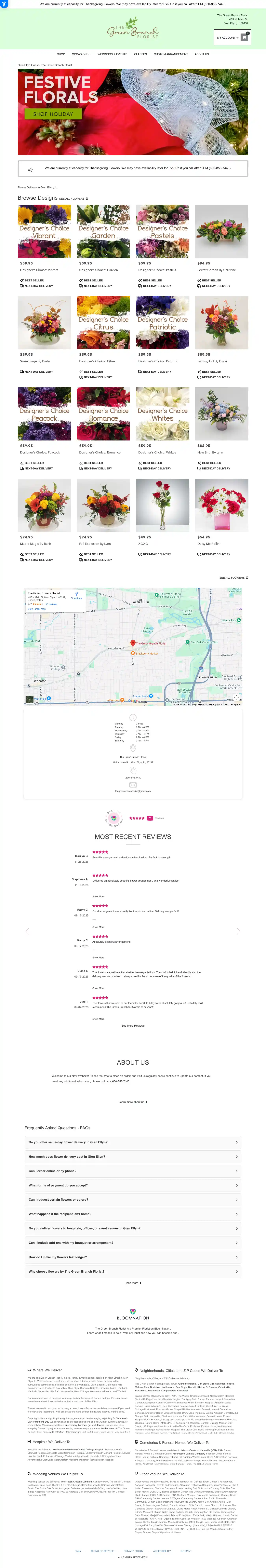Tap See More Reviews link
The height and width of the screenshot is (1568, 266).
(x=133, y=1026)
